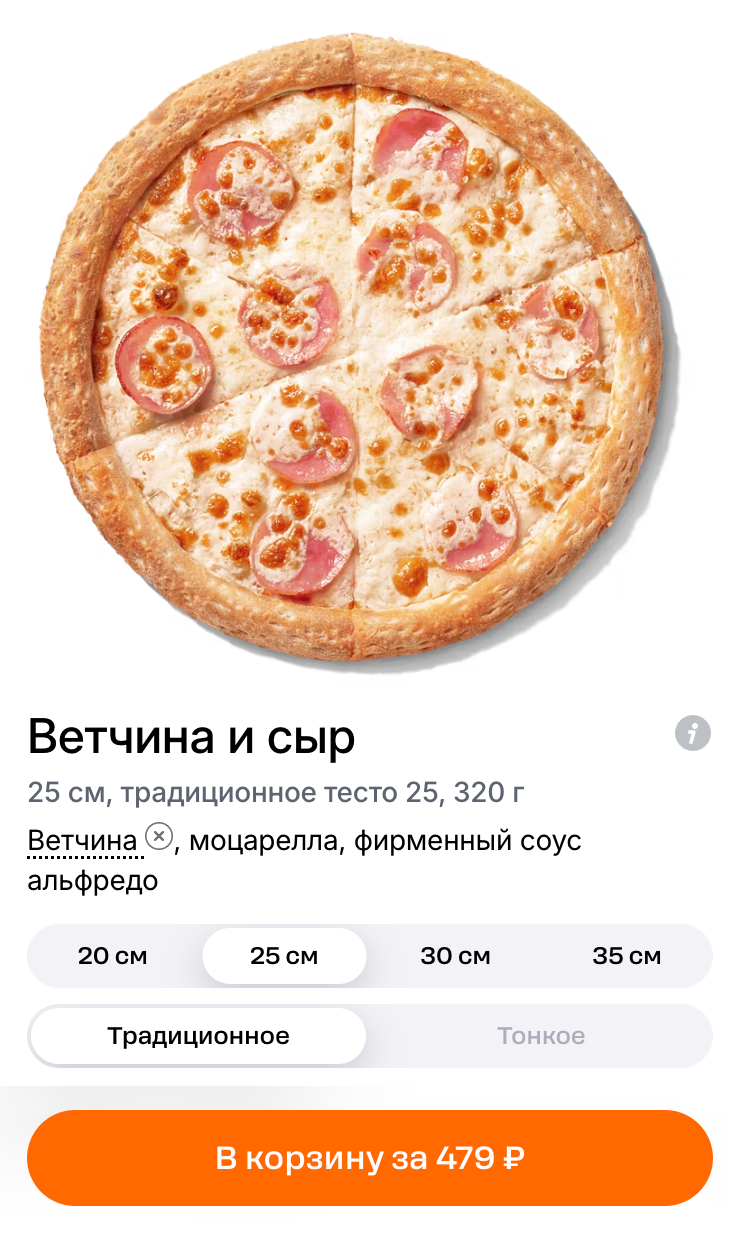Add pizza to cart for 479 ₽
Screen dimensions: 740x1250
(x=370, y=1158)
